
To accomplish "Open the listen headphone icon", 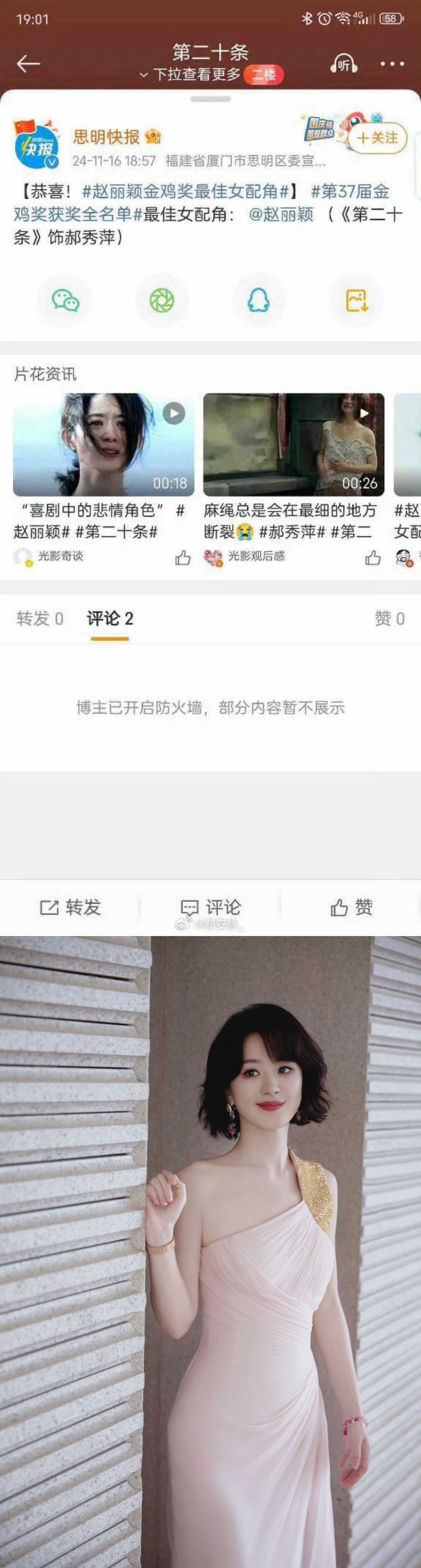I will [x=344, y=63].
